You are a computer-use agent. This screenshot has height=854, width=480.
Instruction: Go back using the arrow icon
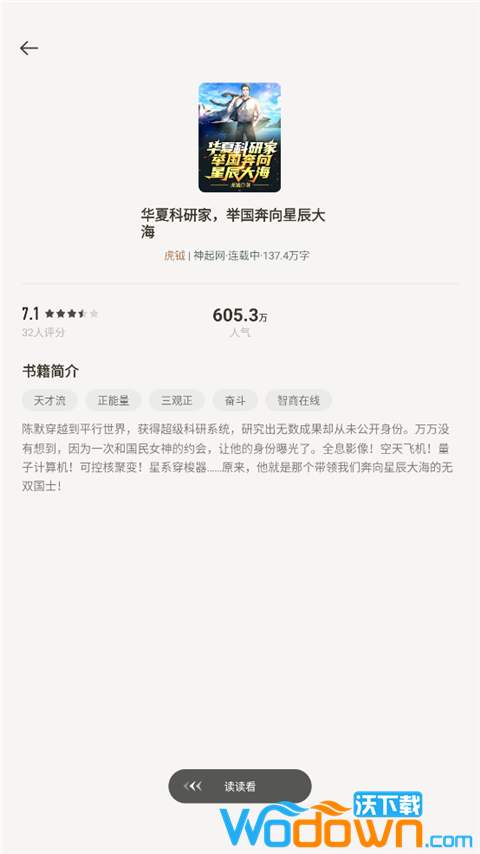tap(29, 48)
